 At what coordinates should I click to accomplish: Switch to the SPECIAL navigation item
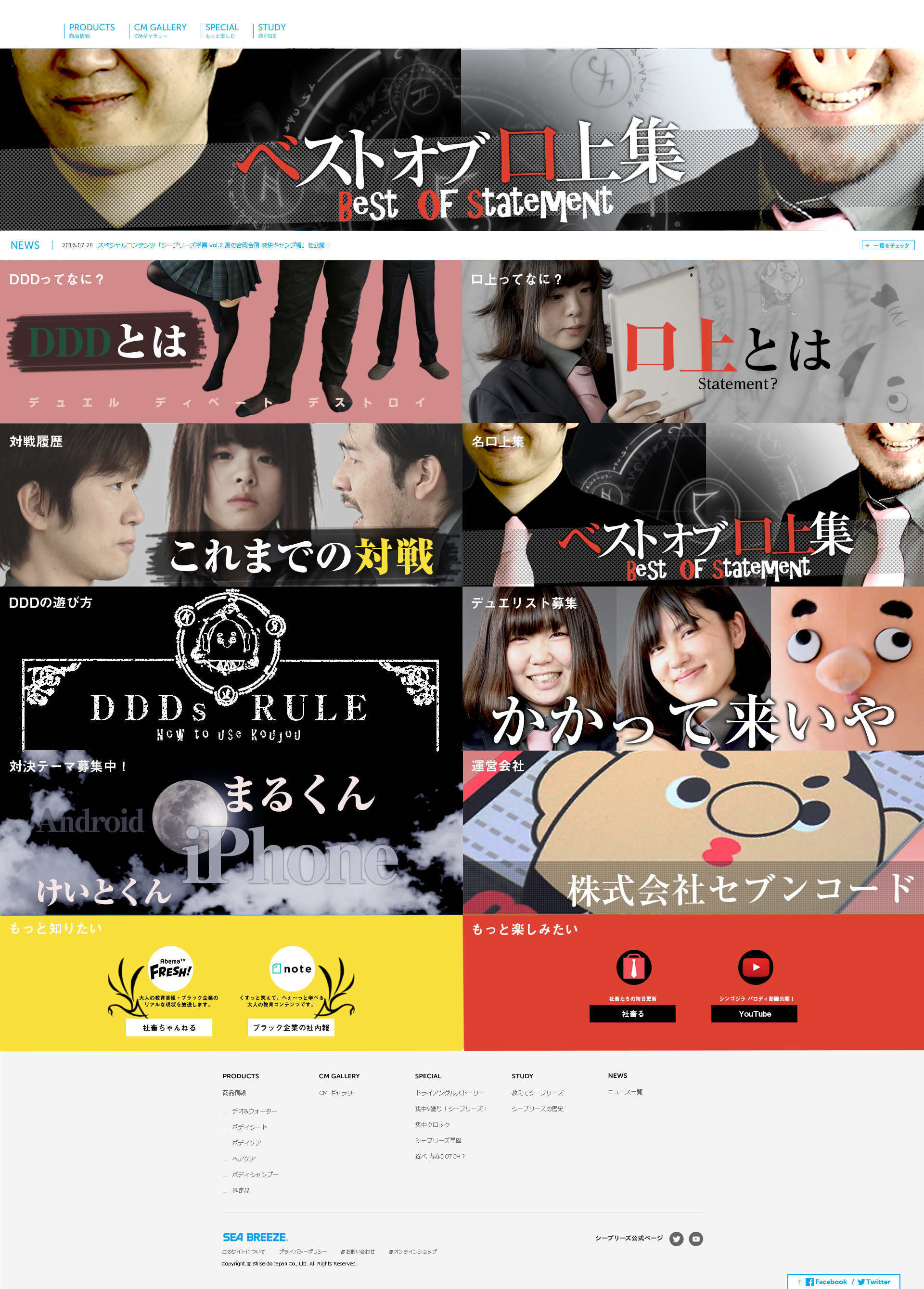tap(222, 30)
